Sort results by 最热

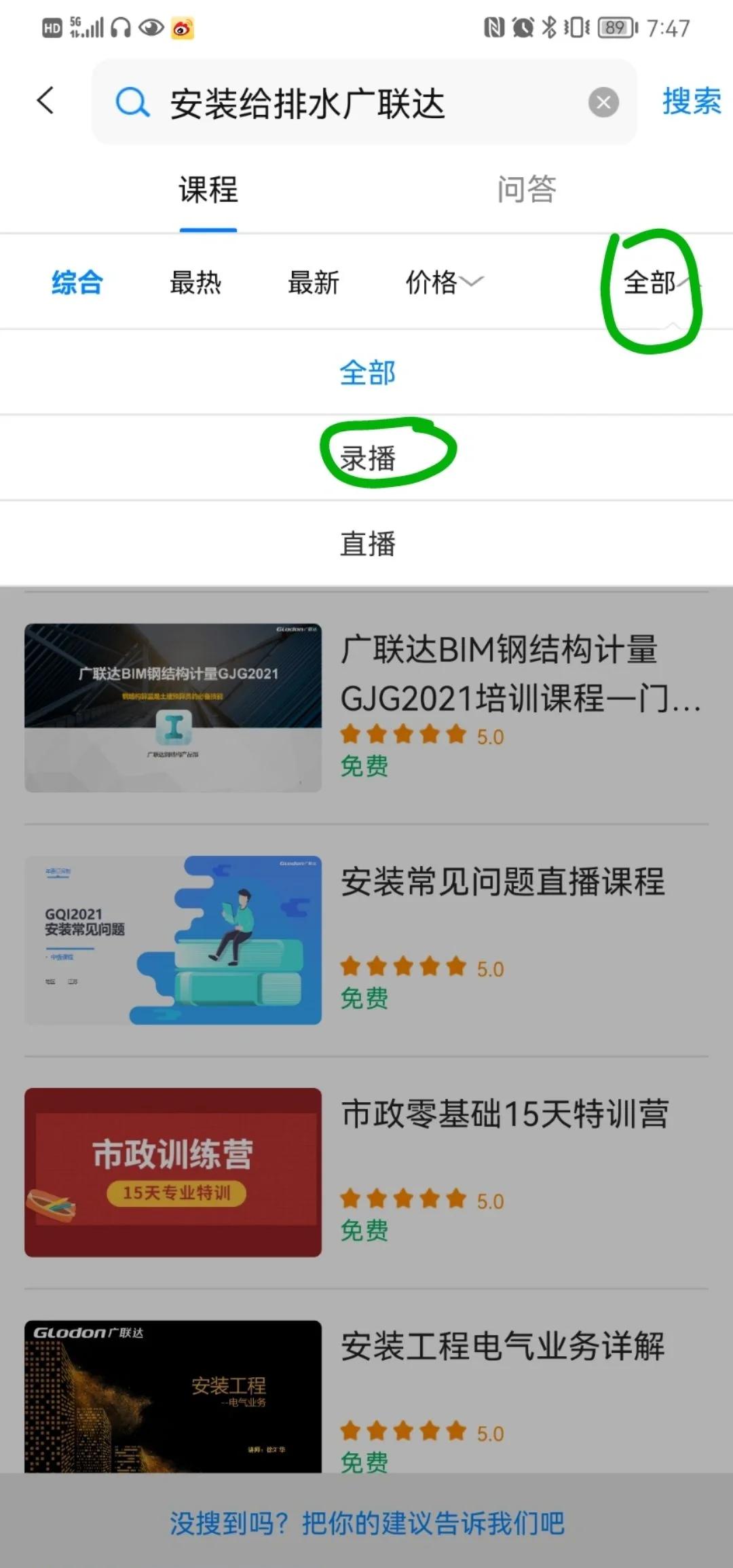195,282
